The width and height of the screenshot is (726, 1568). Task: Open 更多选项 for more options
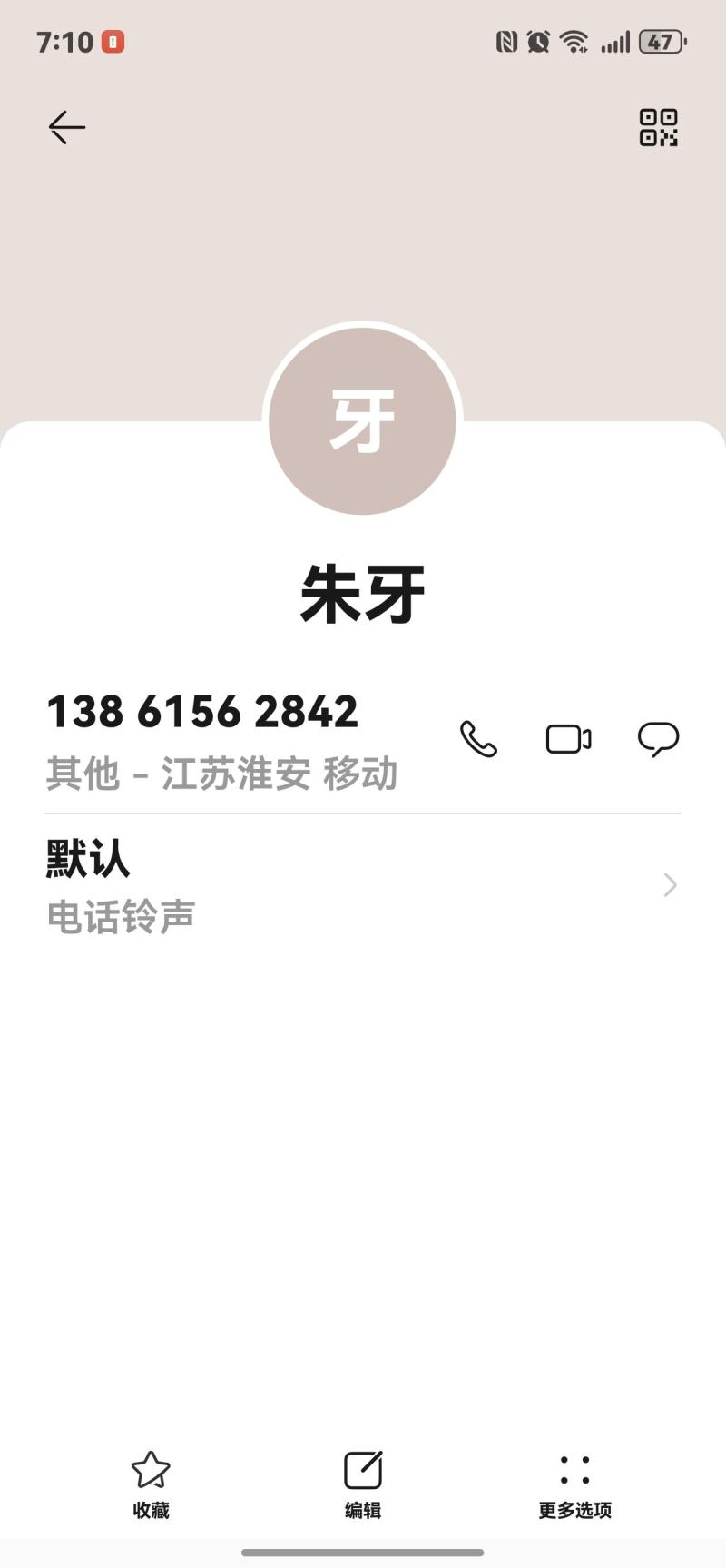pos(574,1484)
